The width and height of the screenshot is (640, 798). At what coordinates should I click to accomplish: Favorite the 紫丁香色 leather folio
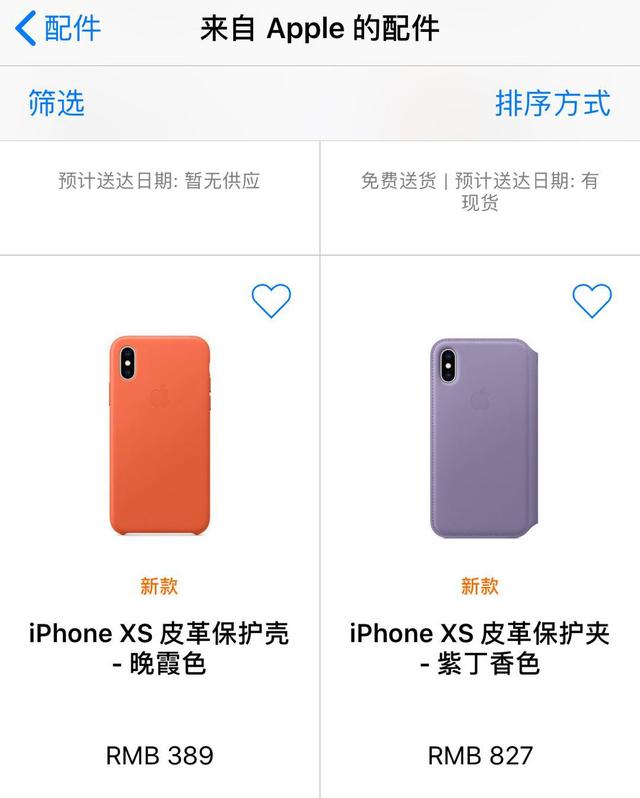point(590,300)
